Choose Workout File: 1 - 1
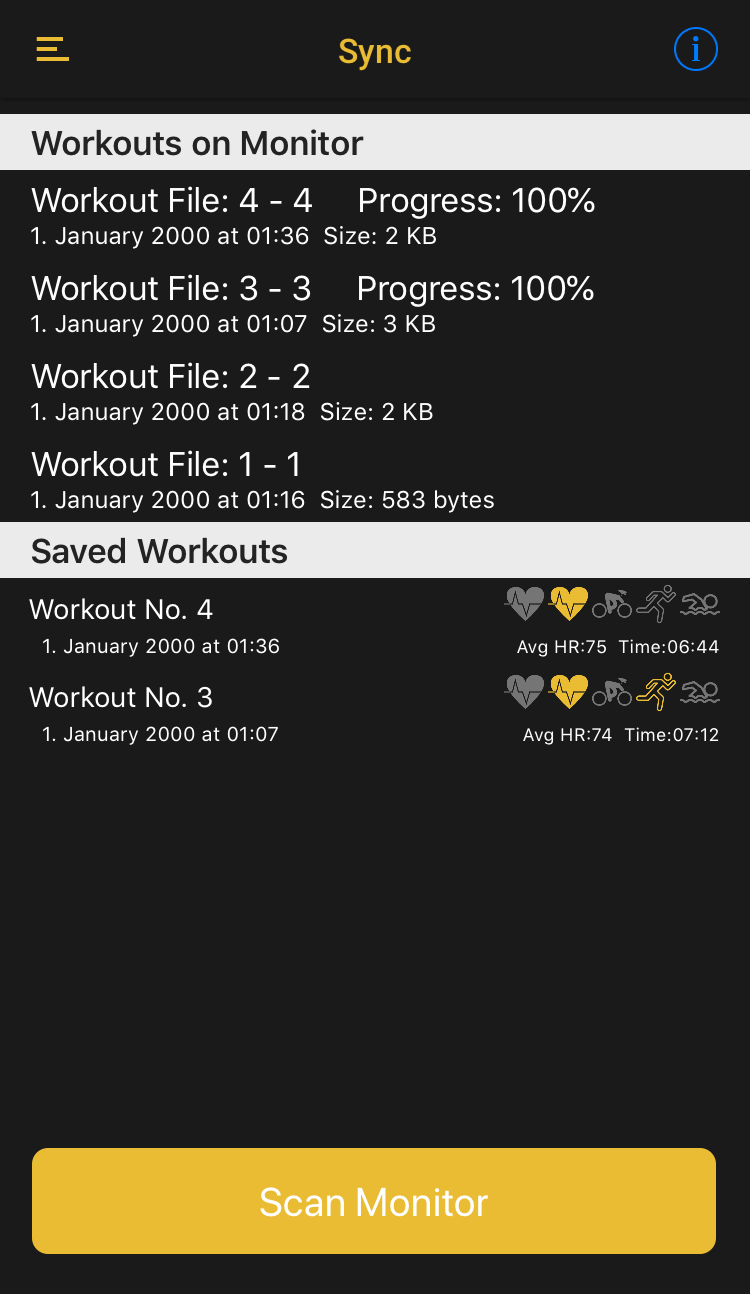The image size is (750, 1294). 375,478
